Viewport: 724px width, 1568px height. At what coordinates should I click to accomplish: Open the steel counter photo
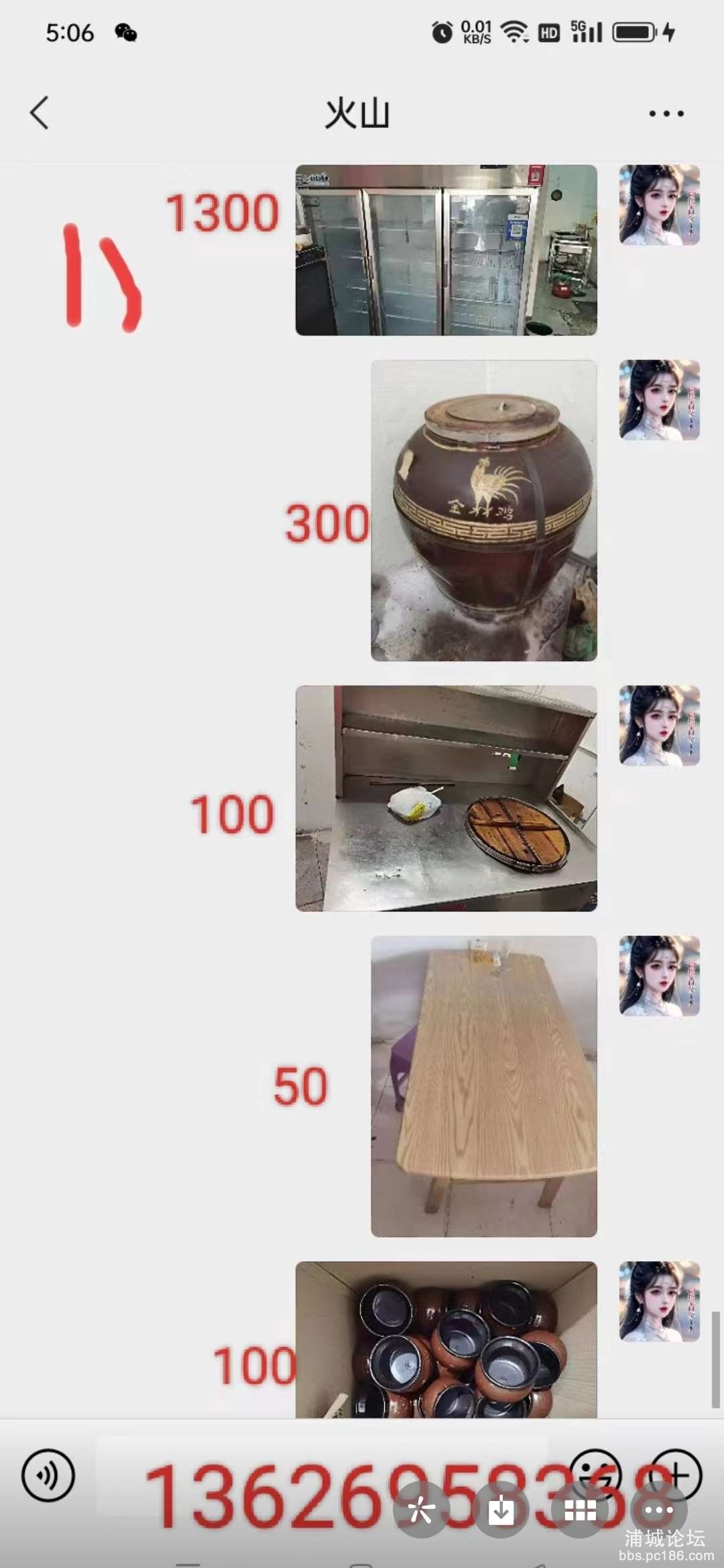tap(446, 798)
